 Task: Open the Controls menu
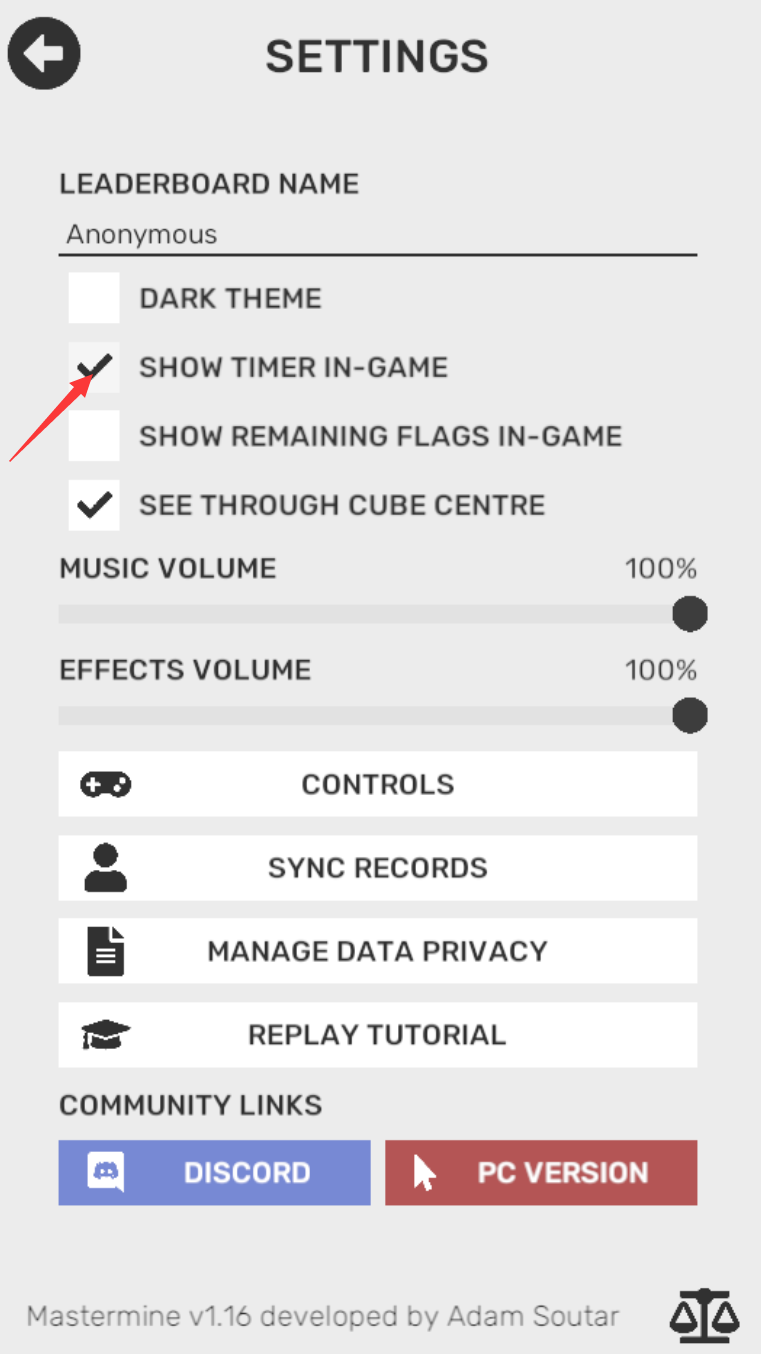coord(377,784)
